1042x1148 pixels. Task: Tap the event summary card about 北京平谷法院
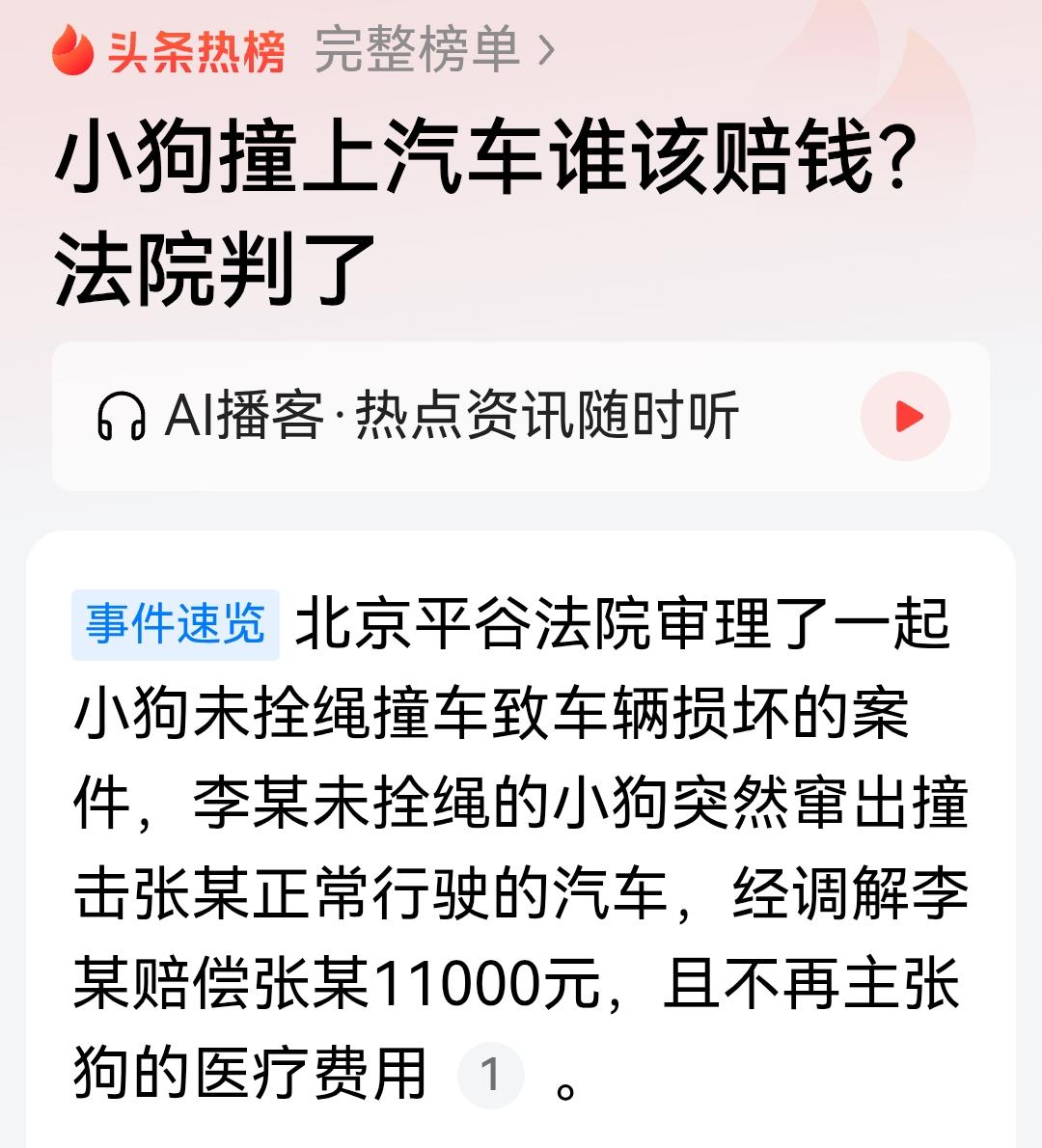pos(521,839)
